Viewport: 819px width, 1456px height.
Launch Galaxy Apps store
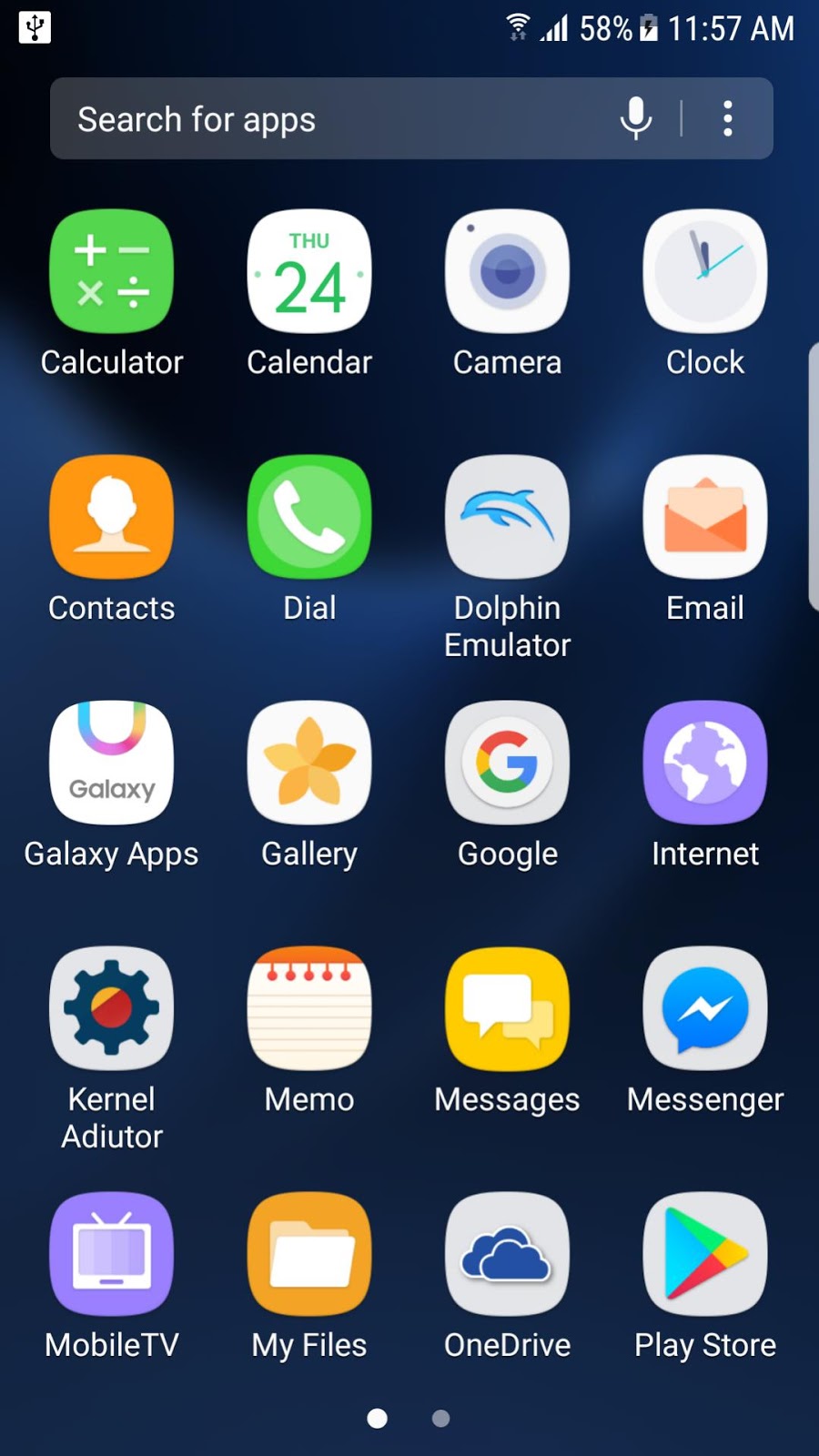pos(112,763)
